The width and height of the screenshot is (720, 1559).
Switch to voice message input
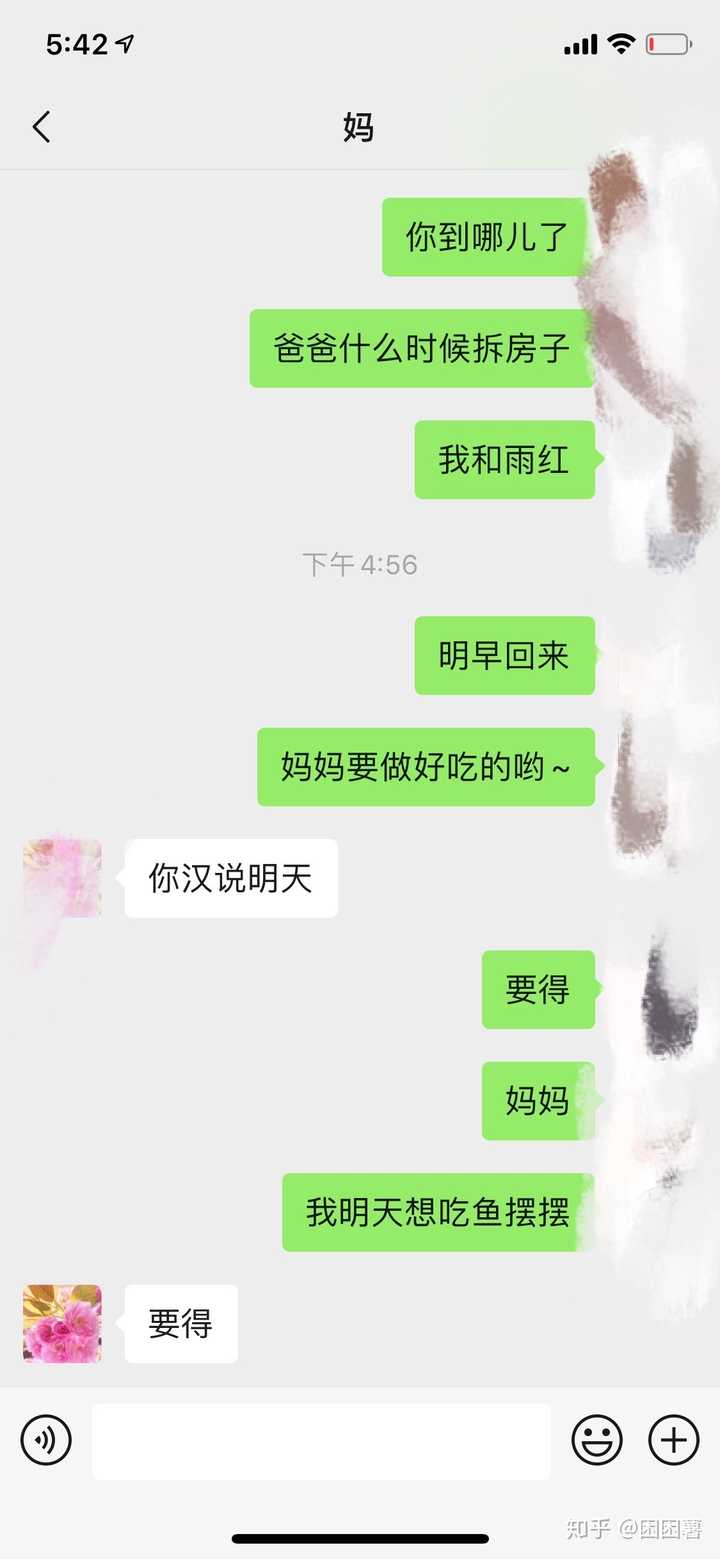(x=46, y=1440)
